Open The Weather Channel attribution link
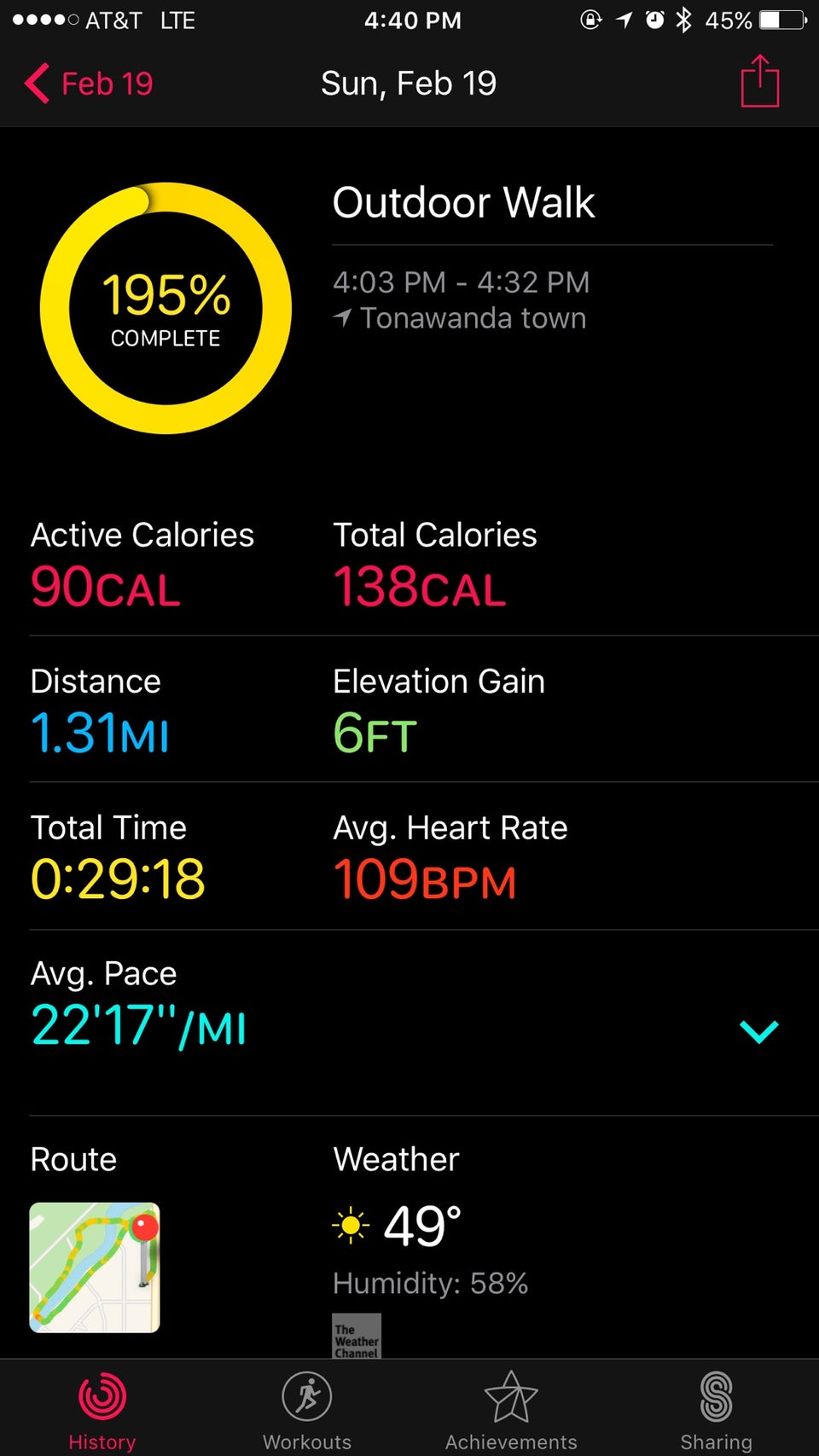The image size is (819, 1456). point(357,1337)
